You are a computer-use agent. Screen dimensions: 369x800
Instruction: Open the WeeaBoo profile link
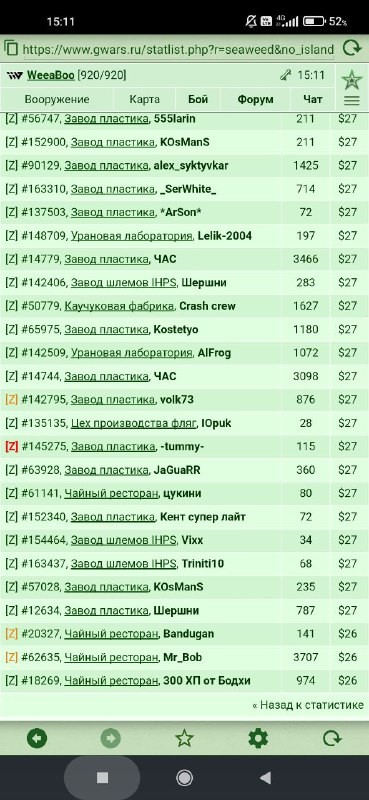pyautogui.click(x=51, y=76)
